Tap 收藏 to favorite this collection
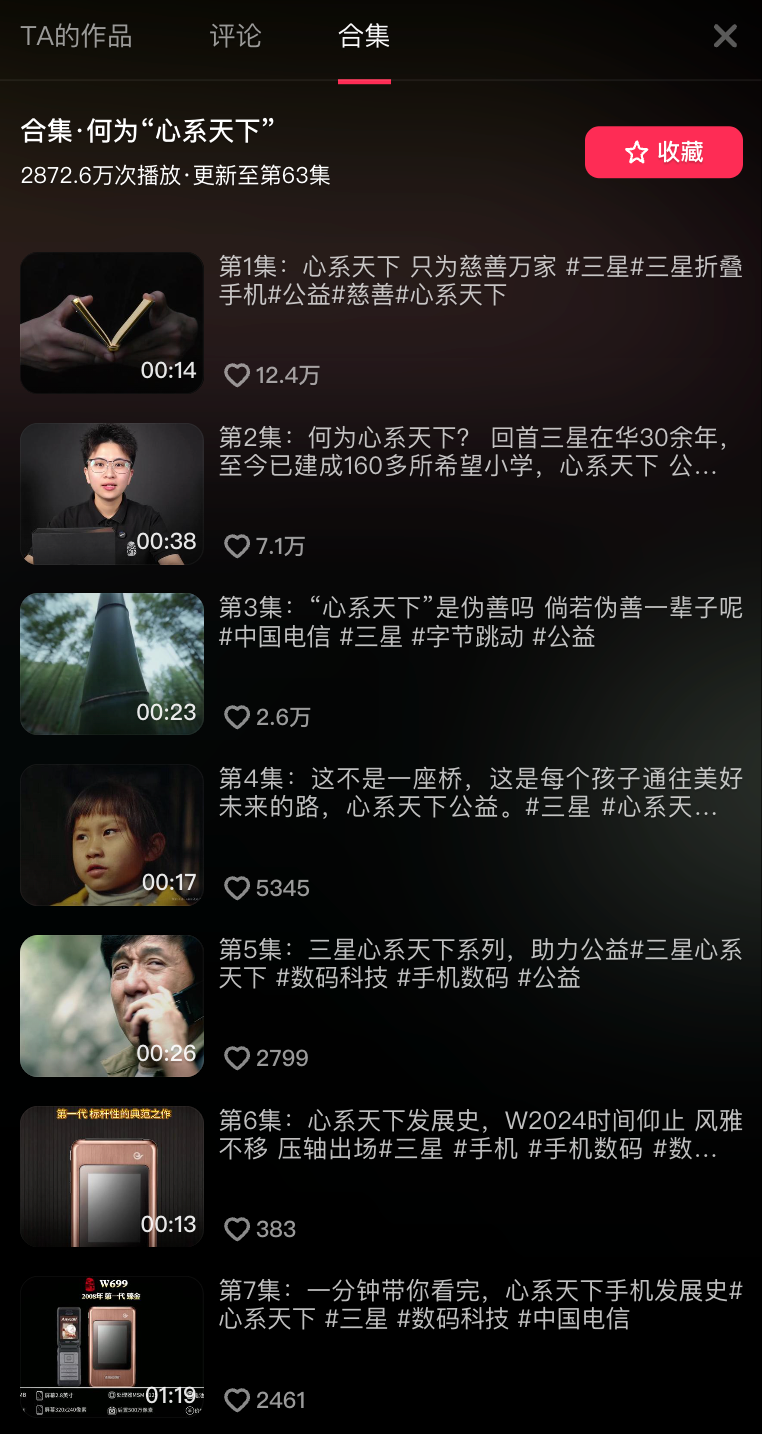Viewport: 762px width, 1434px height. click(663, 152)
